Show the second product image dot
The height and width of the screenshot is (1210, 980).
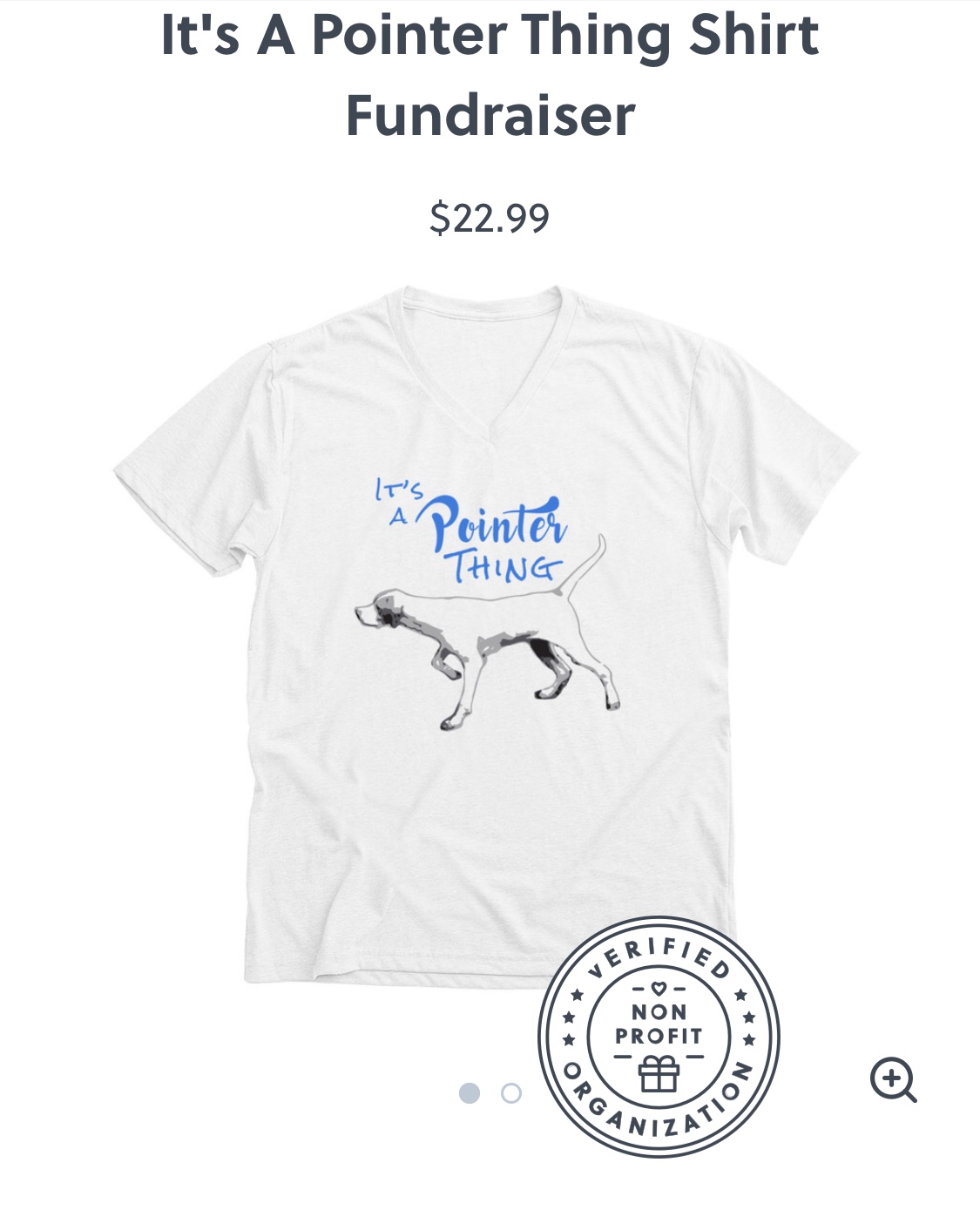[x=511, y=1093]
